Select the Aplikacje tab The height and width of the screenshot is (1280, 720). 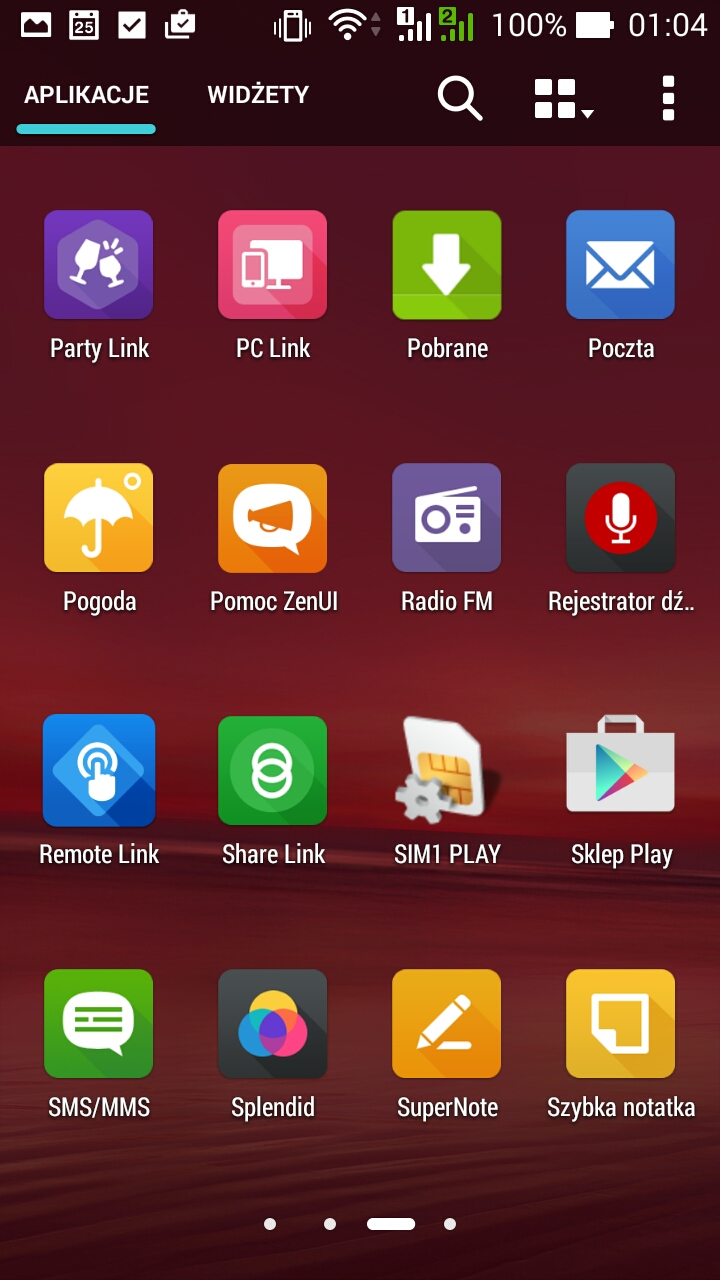87,96
